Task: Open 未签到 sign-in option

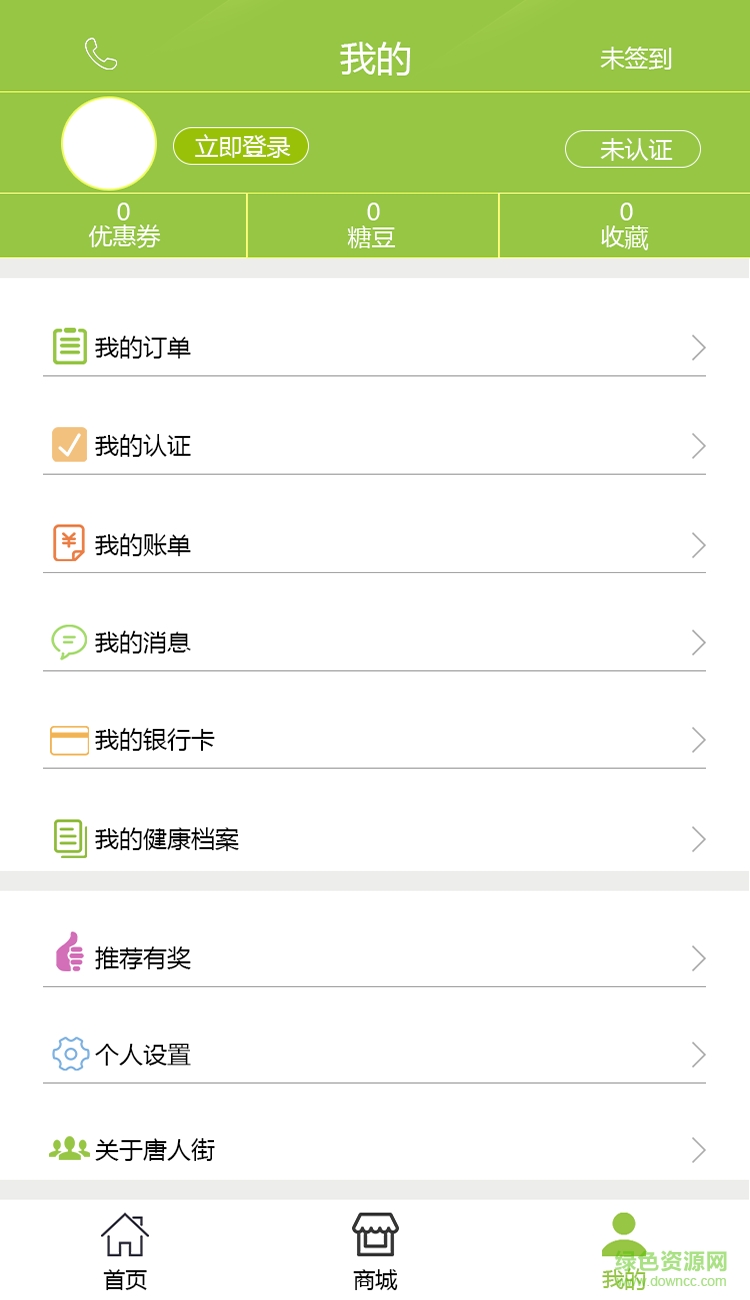Action: click(x=634, y=59)
